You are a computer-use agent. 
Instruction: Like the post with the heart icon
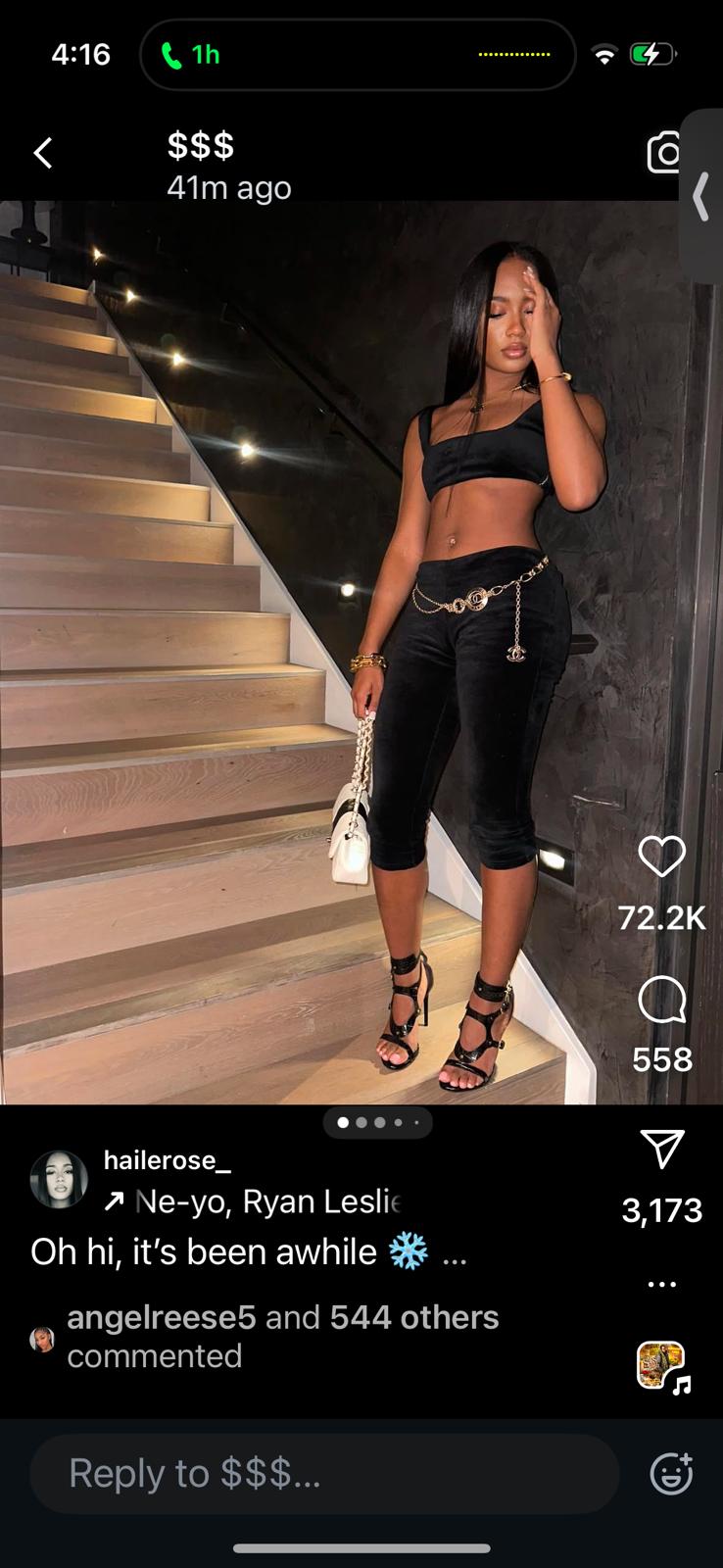coord(661,855)
